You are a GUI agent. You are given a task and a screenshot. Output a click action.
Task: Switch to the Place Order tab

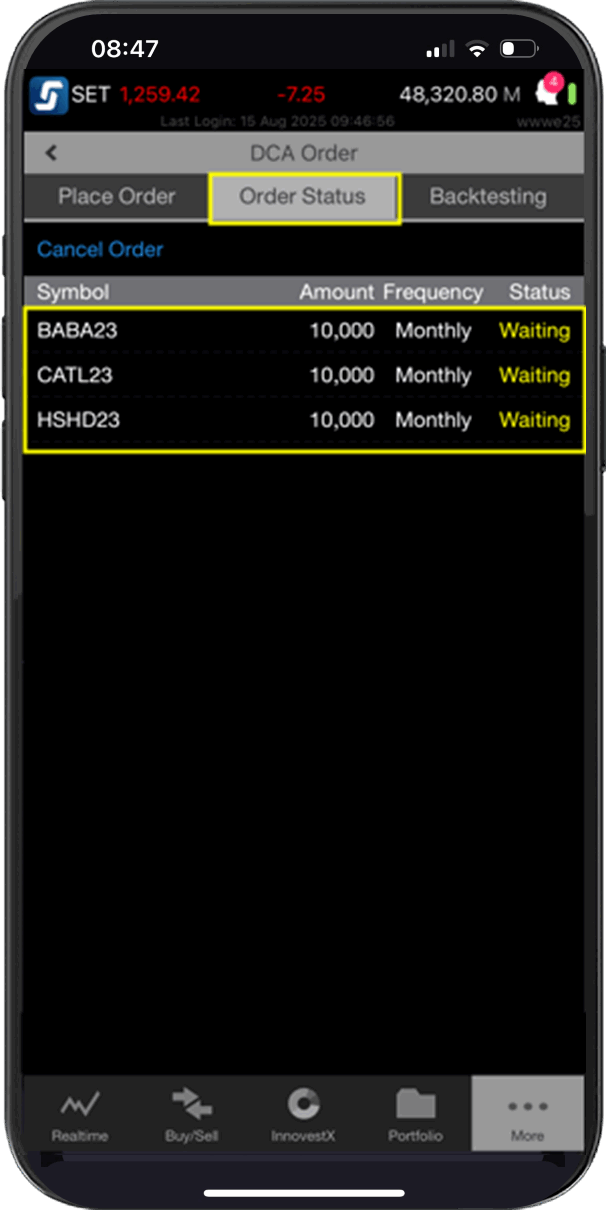point(116,197)
